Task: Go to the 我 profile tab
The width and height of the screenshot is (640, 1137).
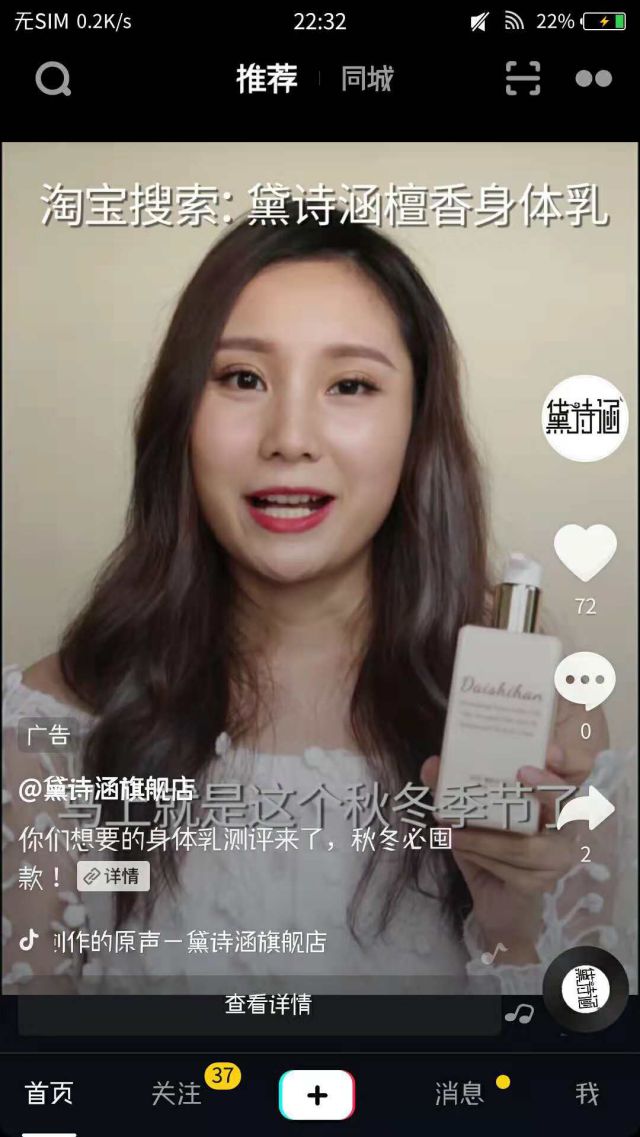Action: coord(587,1093)
